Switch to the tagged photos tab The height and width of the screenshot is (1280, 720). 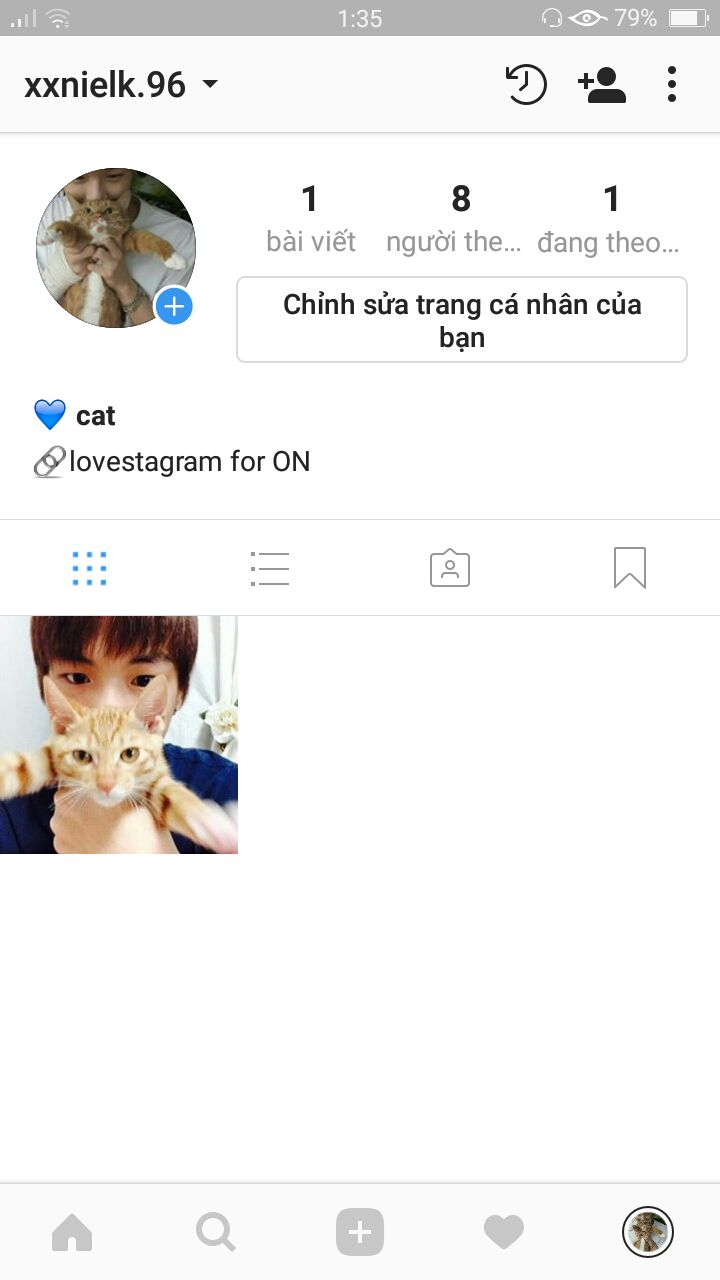pyautogui.click(x=450, y=568)
